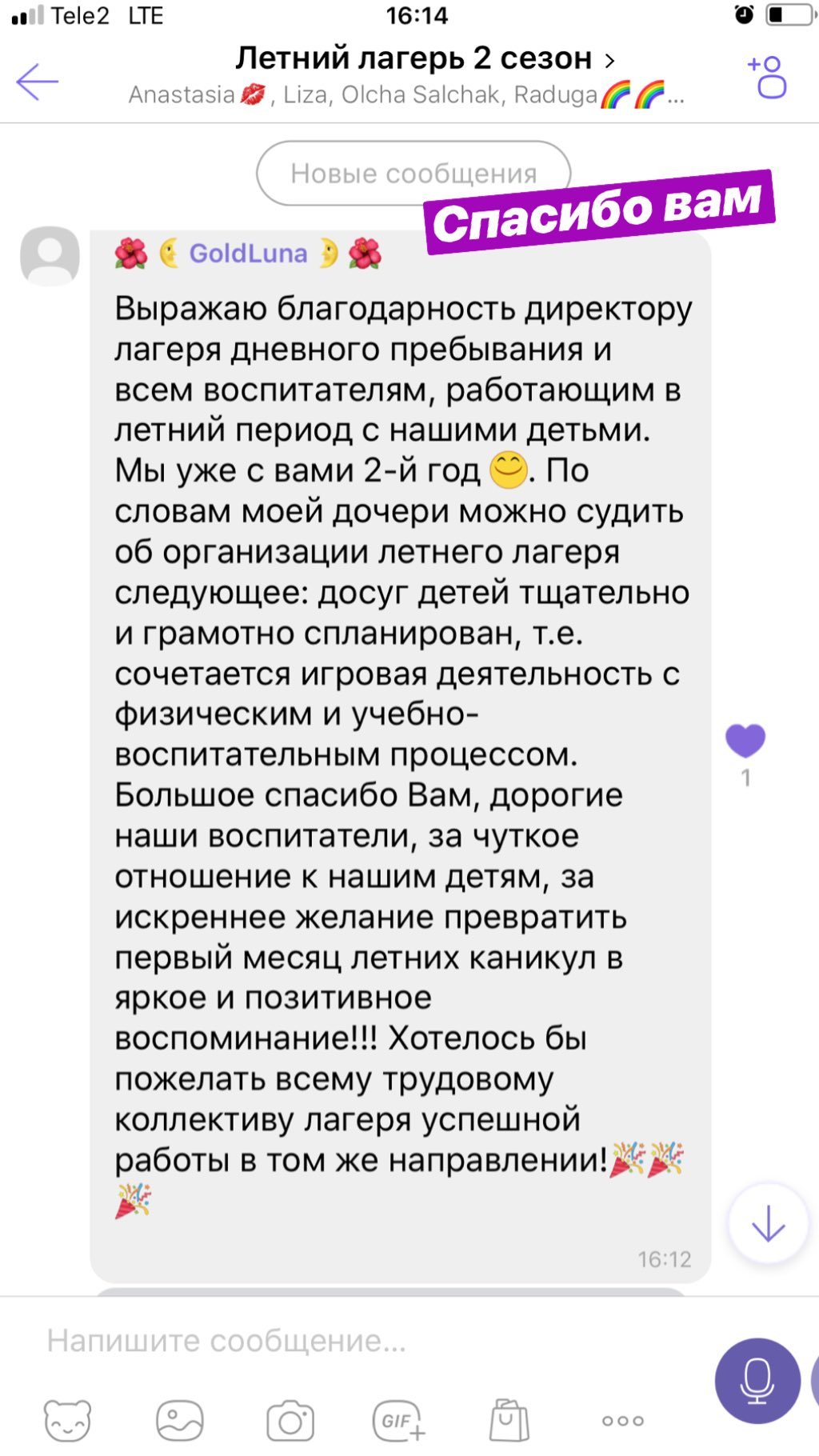This screenshot has height=1456, width=819.
Task: Add a GIF to the message
Action: pyautogui.click(x=399, y=1421)
